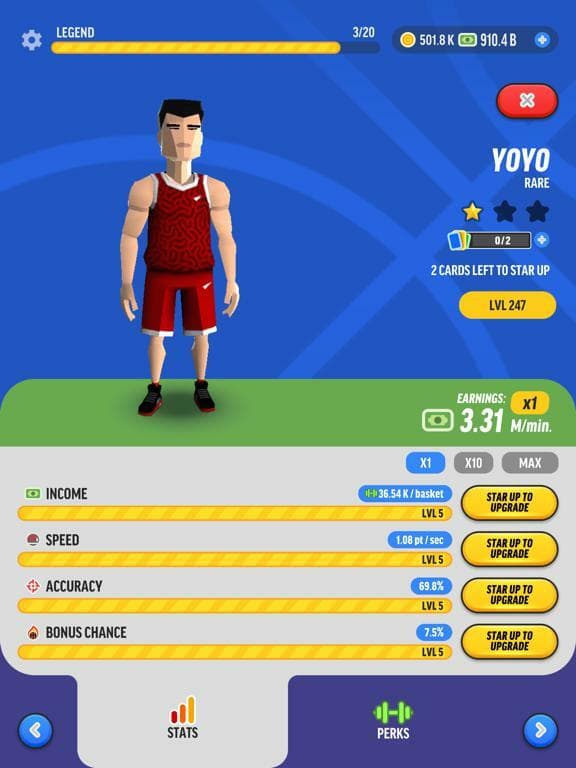Screen dimensions: 576x768
Task: Close the player screen with red X
Action: 527,101
